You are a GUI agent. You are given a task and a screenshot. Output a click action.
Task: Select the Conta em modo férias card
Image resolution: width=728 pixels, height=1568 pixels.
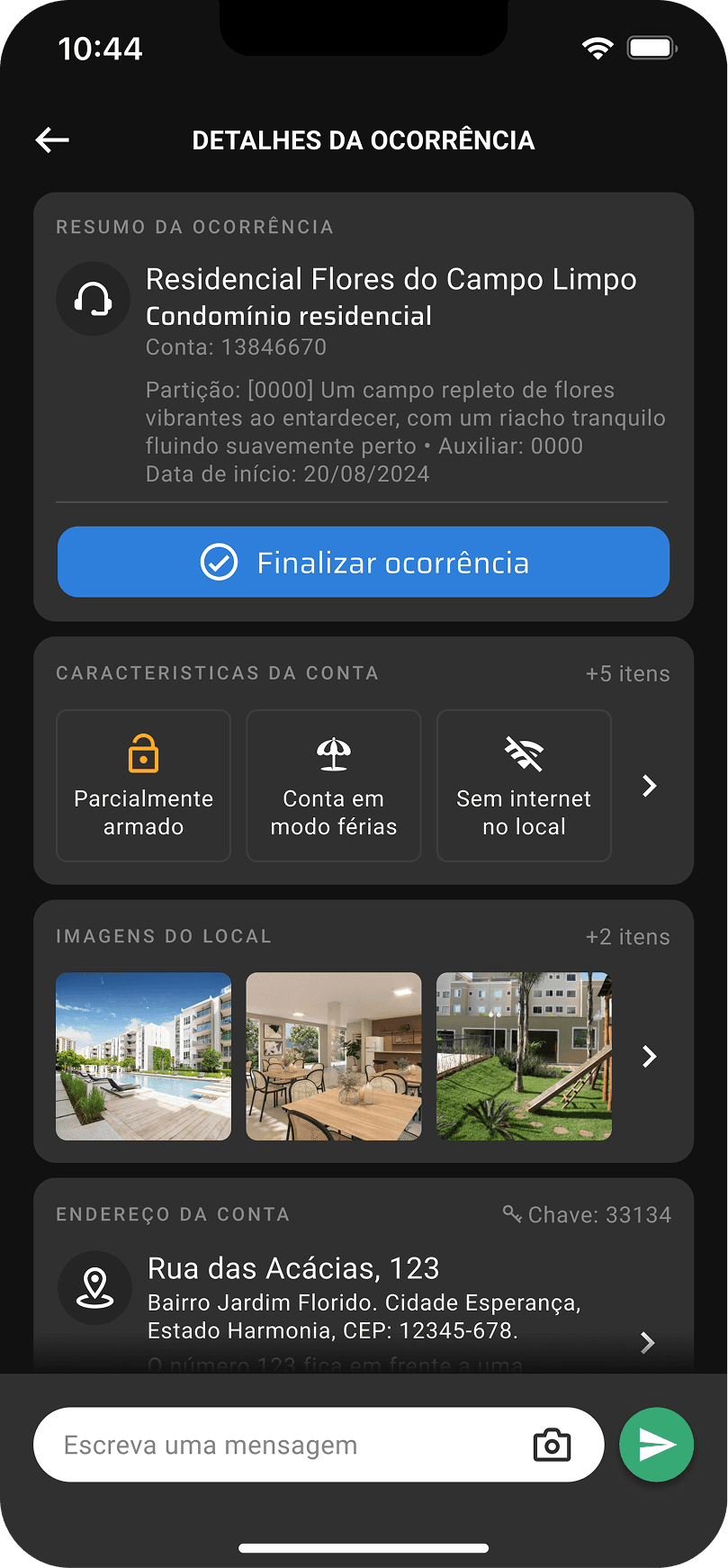coord(334,786)
